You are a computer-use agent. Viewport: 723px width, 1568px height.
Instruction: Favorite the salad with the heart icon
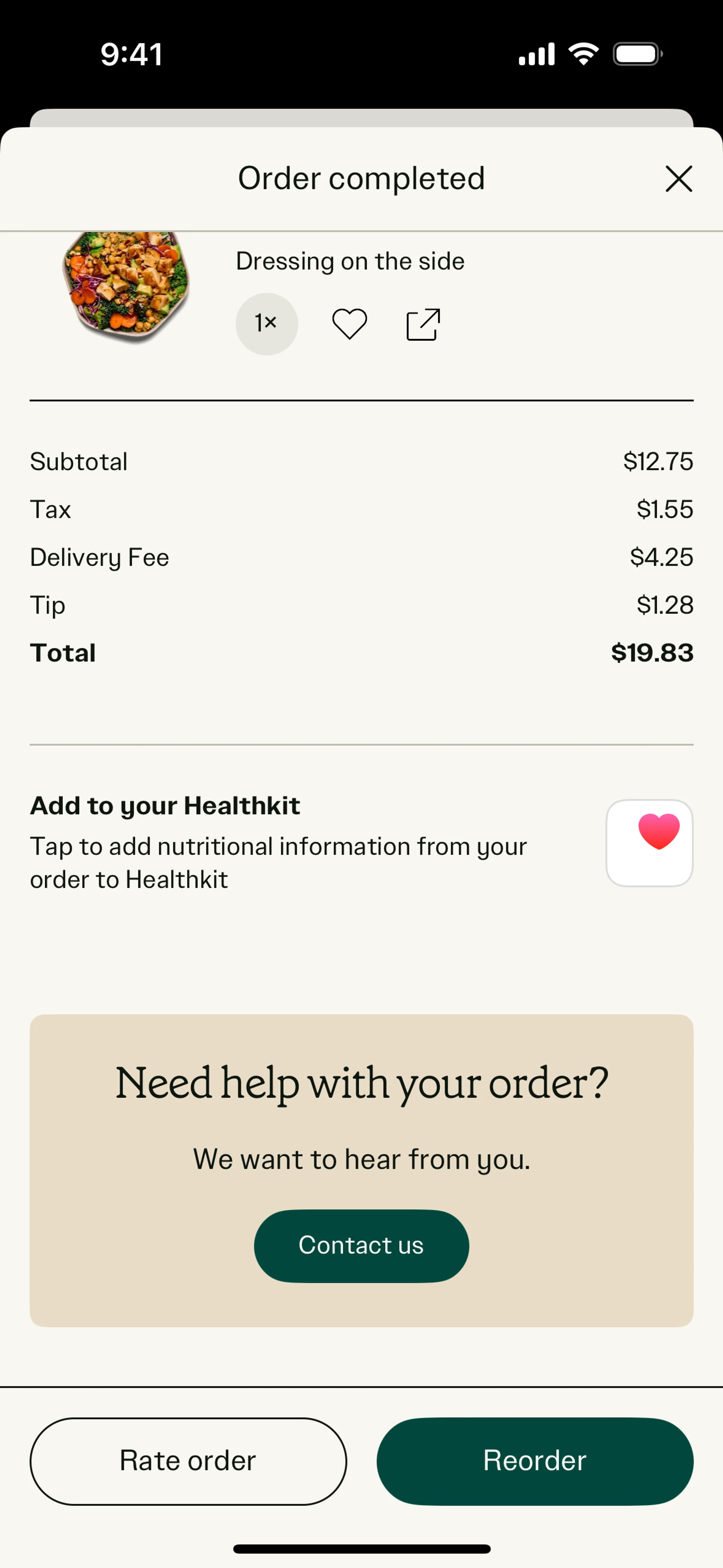coord(349,324)
